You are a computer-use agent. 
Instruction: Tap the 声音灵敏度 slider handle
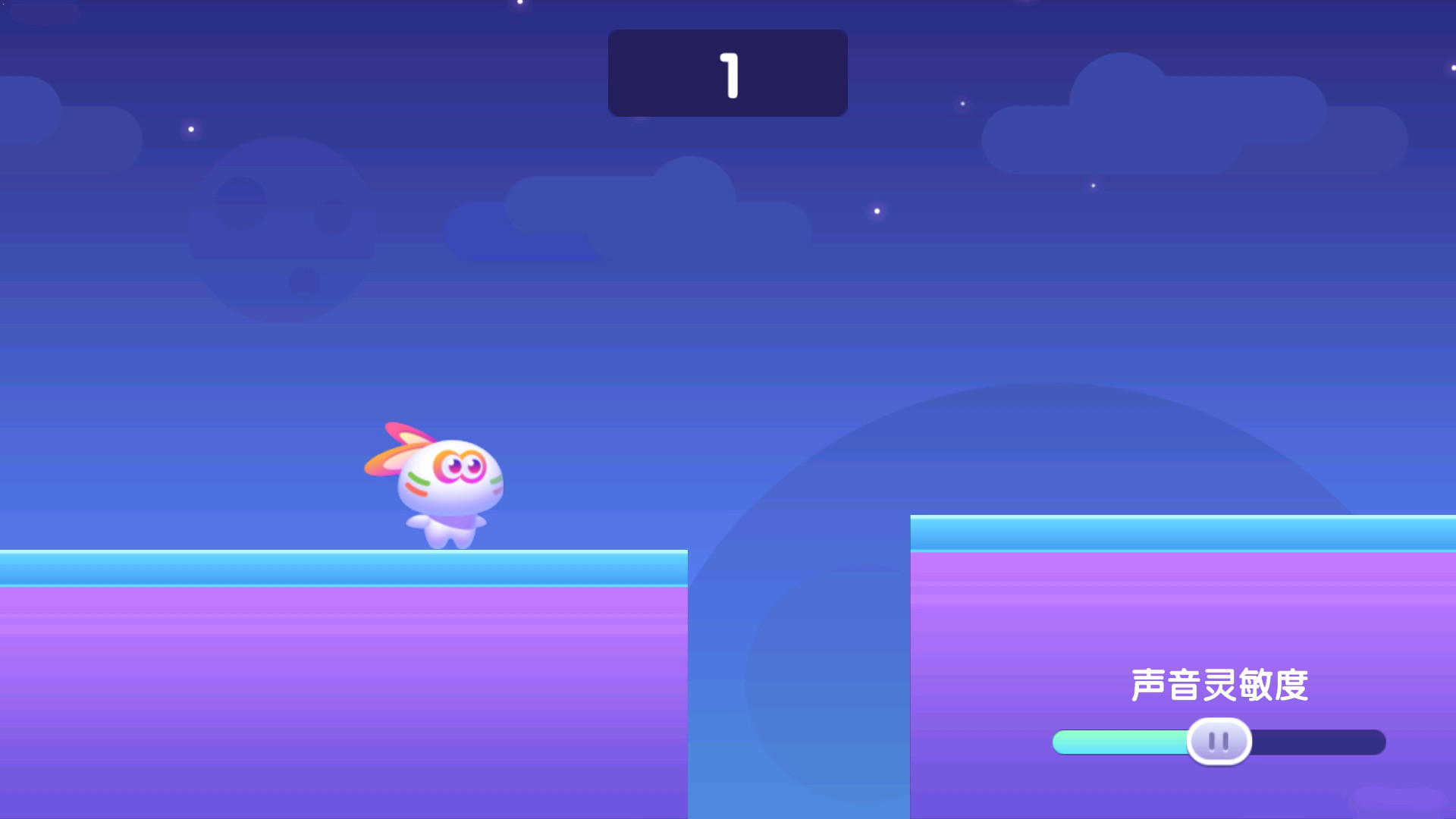1219,741
